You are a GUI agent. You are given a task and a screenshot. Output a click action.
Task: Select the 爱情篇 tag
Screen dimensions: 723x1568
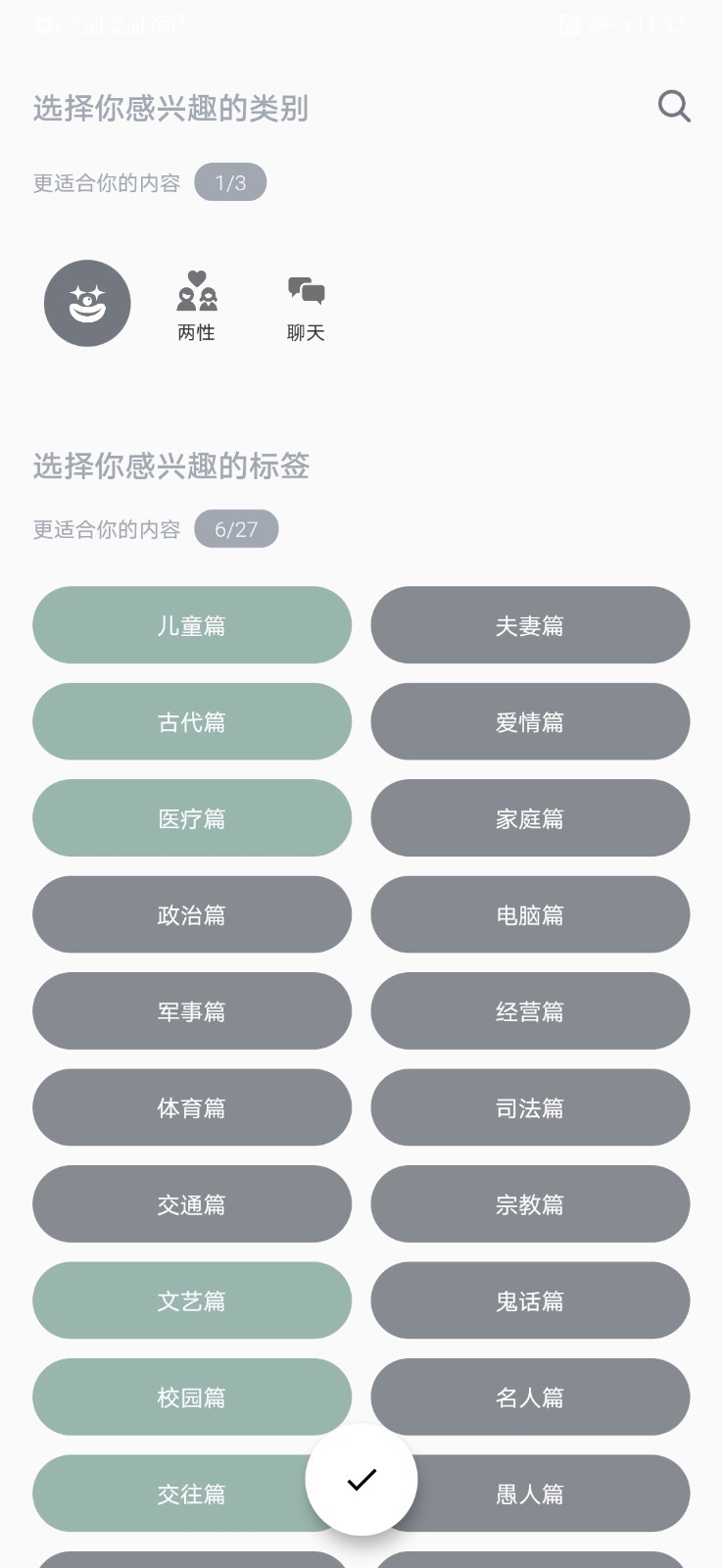point(530,721)
